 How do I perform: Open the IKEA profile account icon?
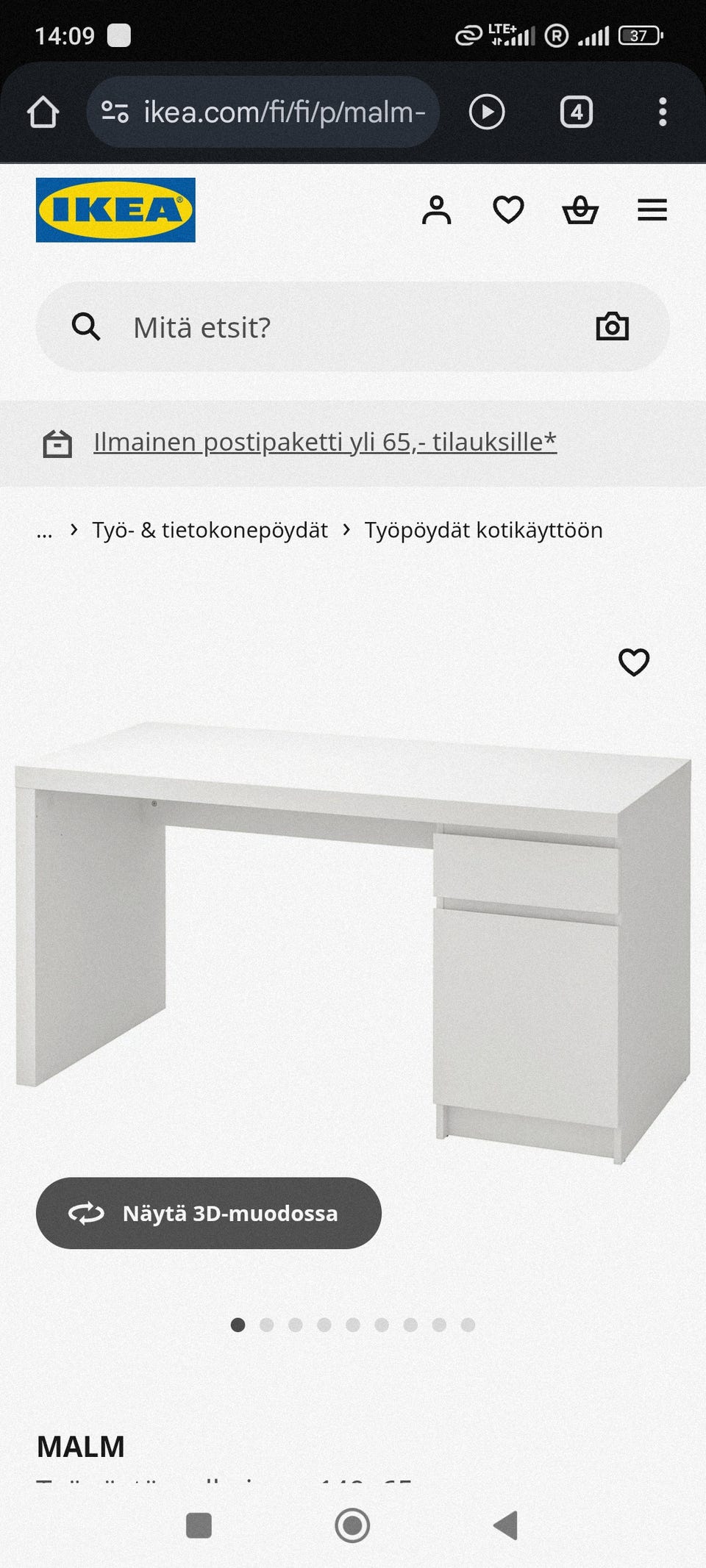tap(438, 210)
